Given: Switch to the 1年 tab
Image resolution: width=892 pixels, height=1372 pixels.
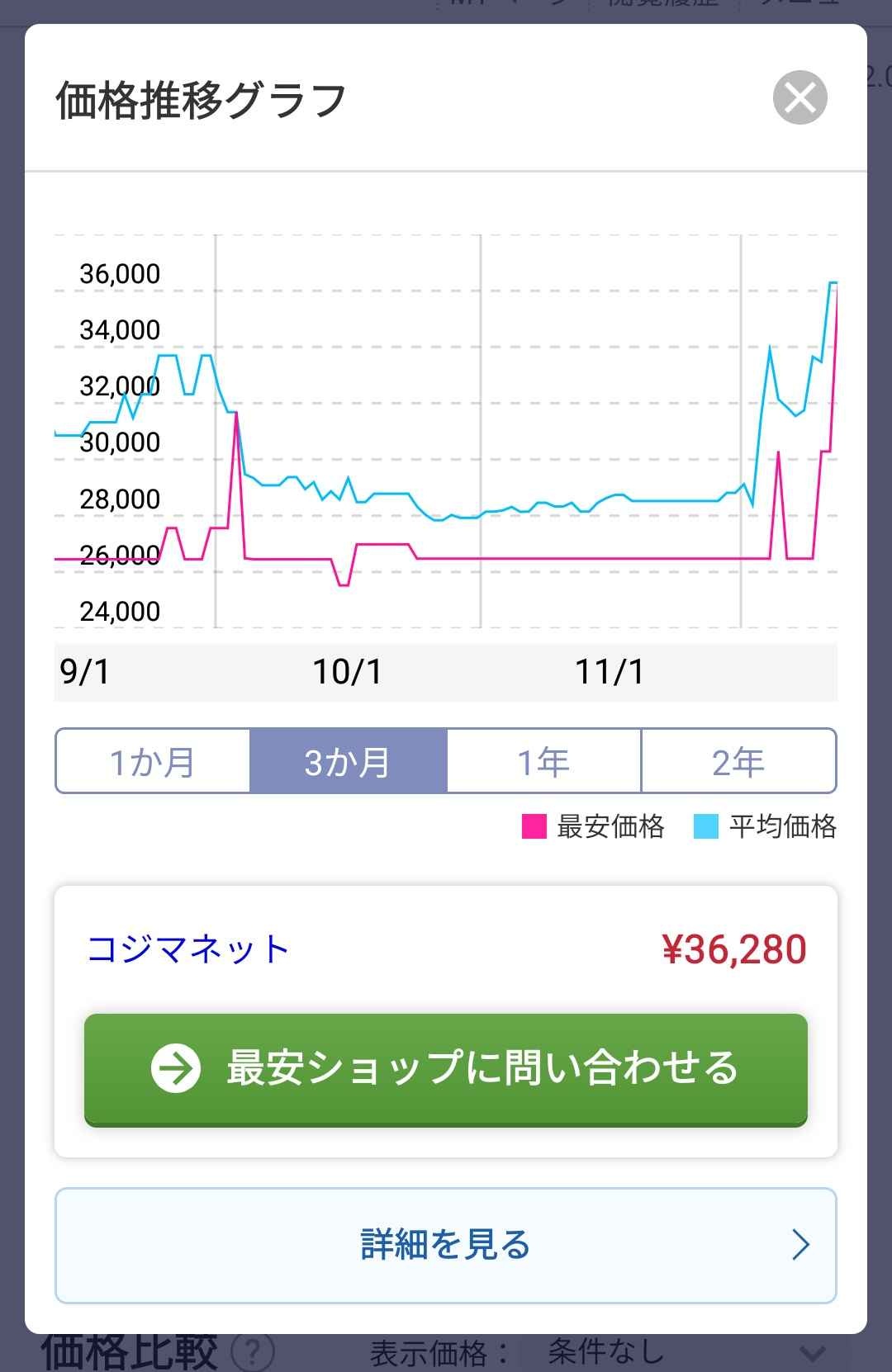Looking at the screenshot, I should coord(543,761).
